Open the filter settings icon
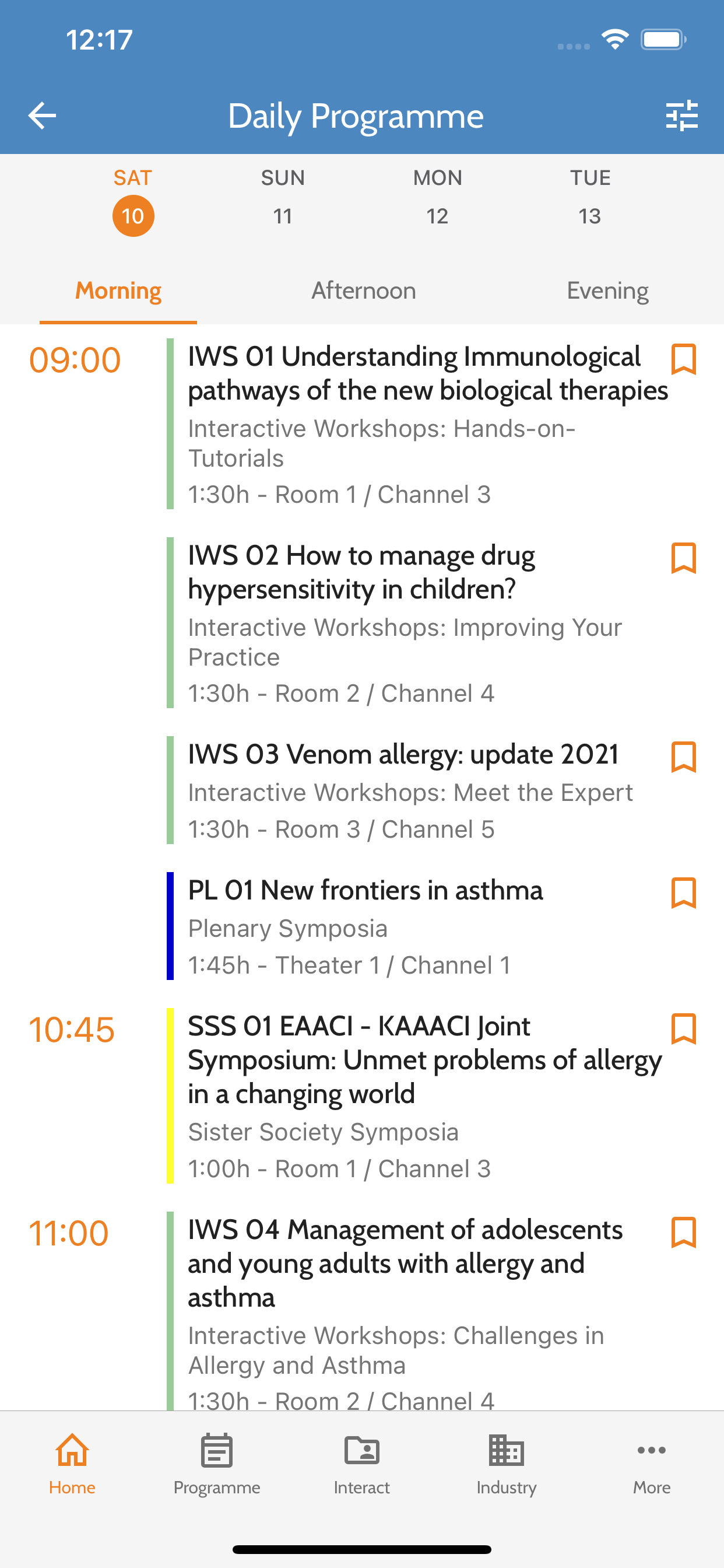This screenshot has width=724, height=1568. tap(681, 116)
